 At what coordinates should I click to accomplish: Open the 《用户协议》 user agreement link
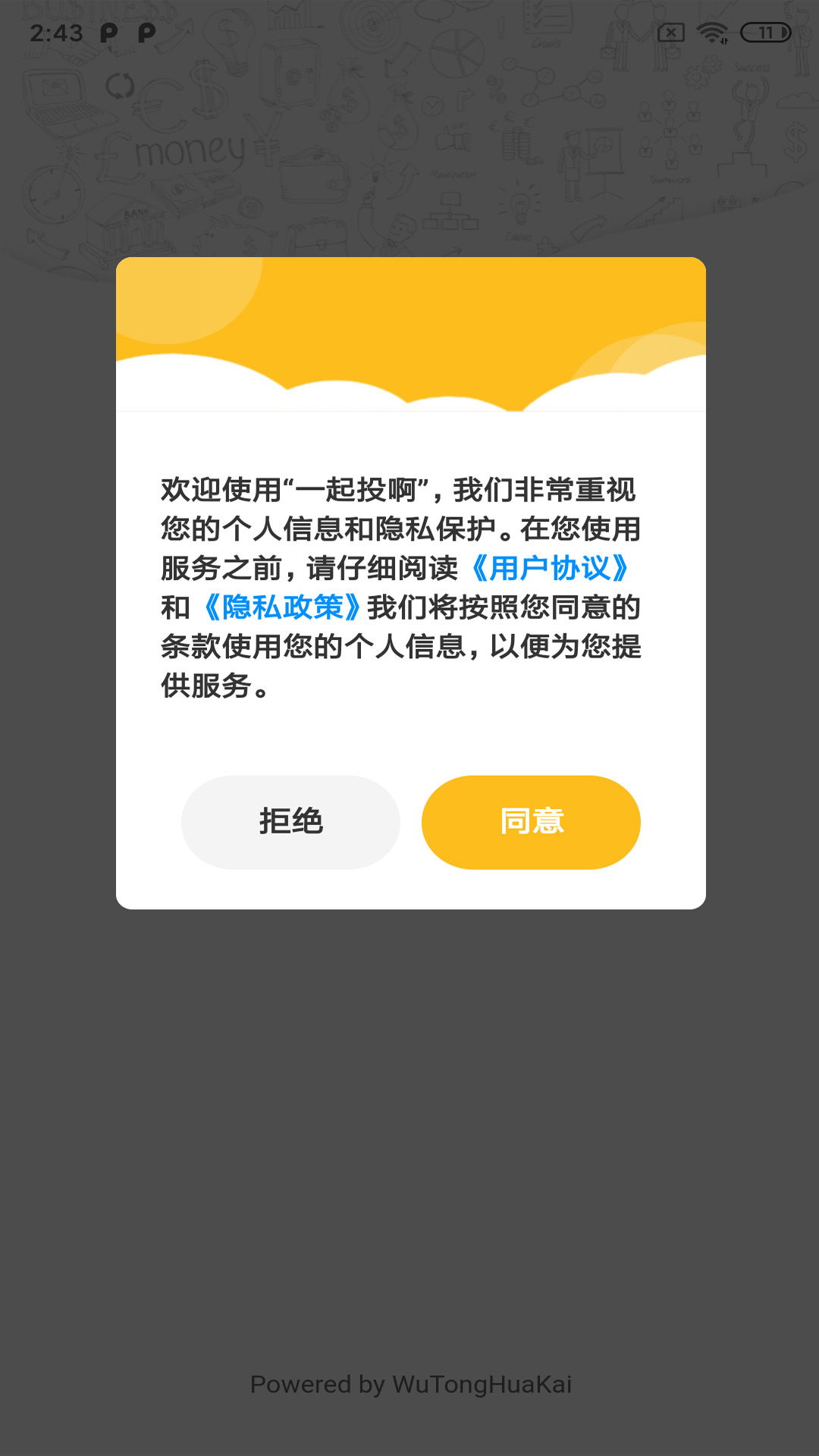[549, 568]
